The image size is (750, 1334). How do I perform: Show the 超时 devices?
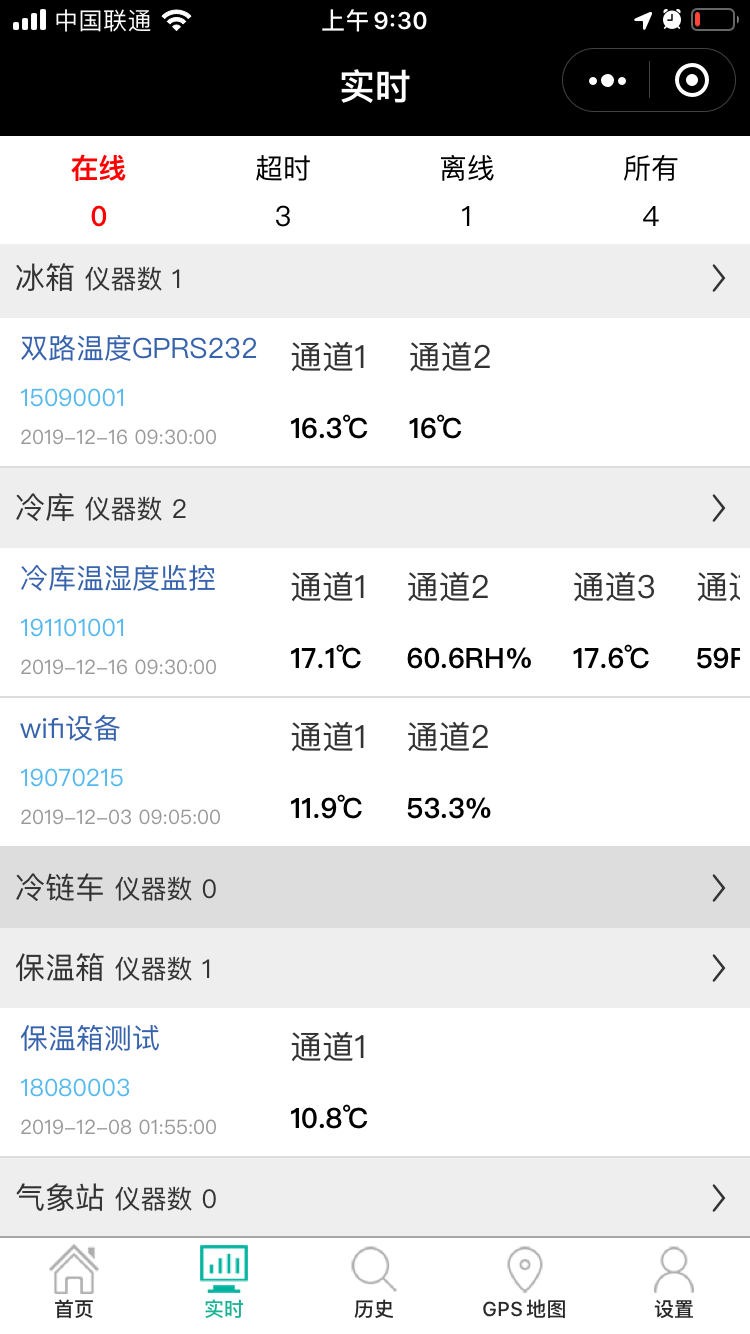(283, 190)
